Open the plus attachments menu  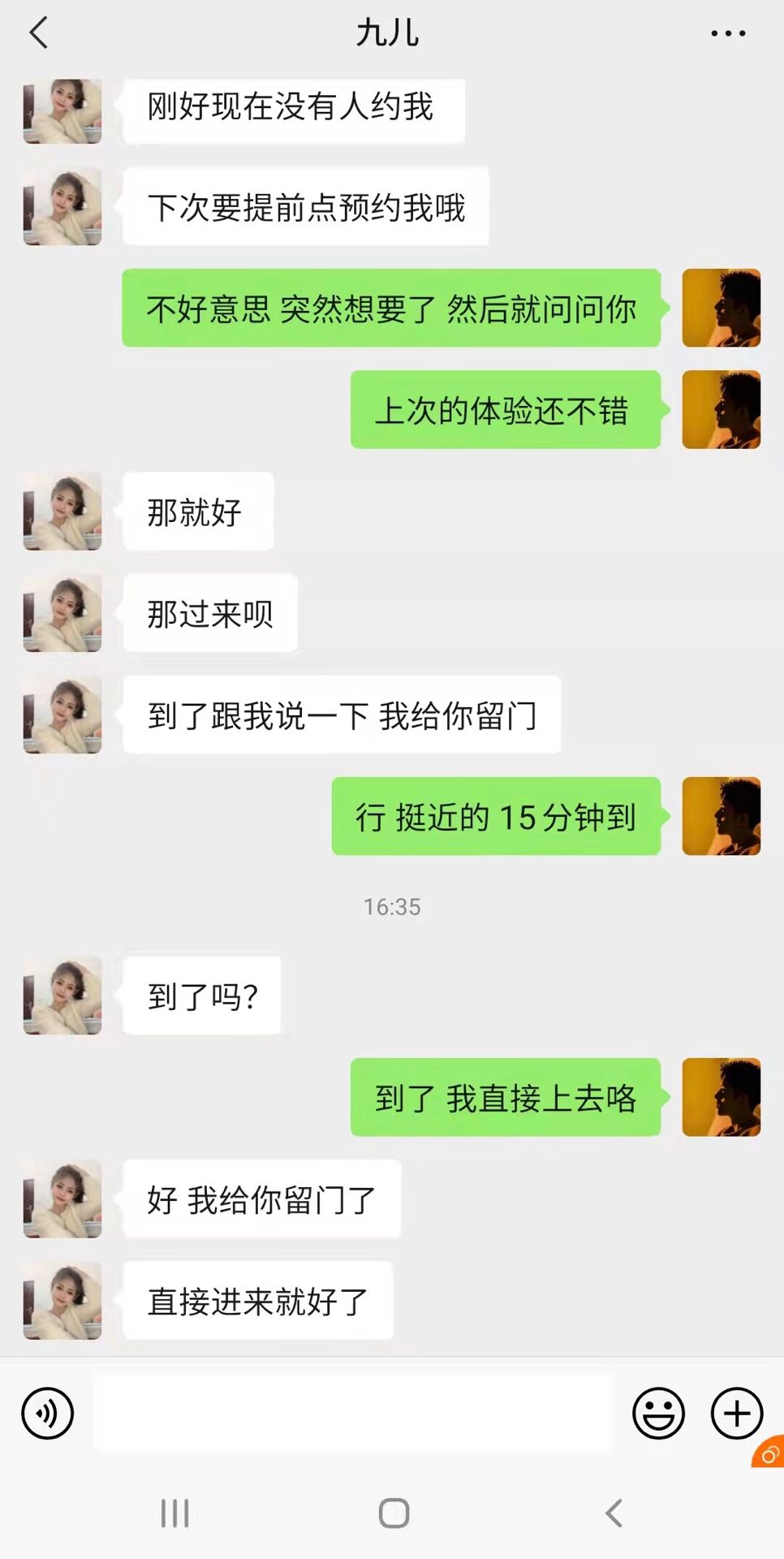coord(737,1414)
